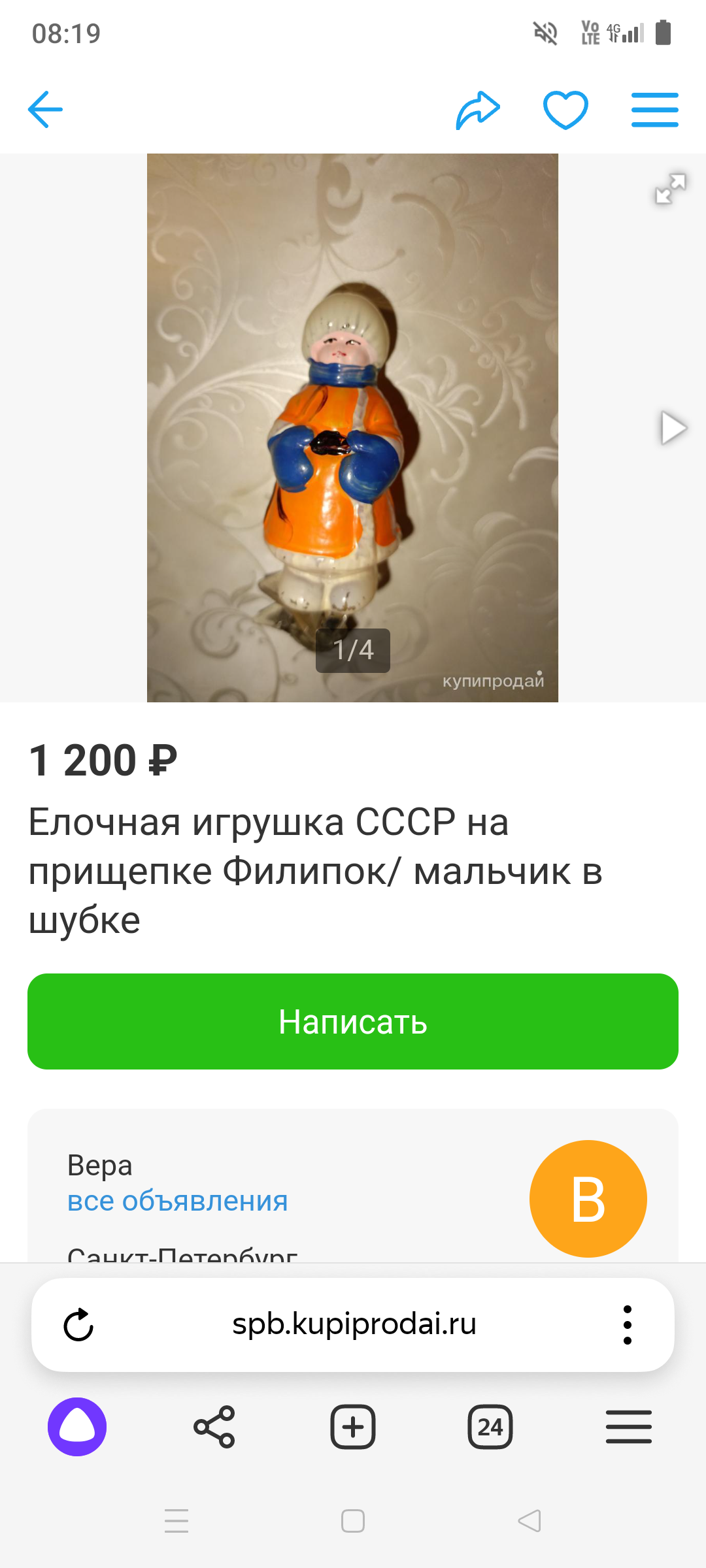Share this listing via the arrow icon
The height and width of the screenshot is (1568, 706).
(478, 110)
